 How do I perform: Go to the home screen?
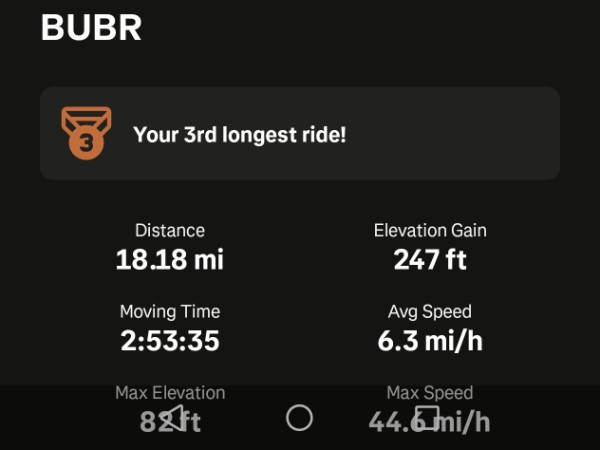point(300,418)
